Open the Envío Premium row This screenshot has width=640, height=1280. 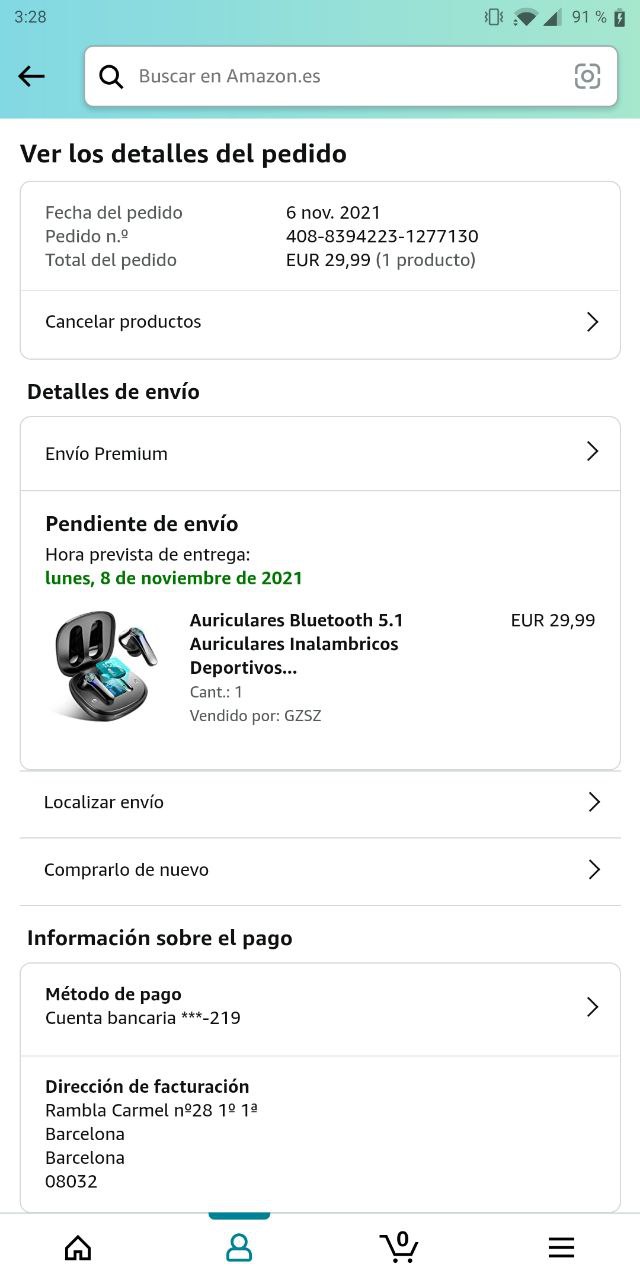[x=320, y=454]
